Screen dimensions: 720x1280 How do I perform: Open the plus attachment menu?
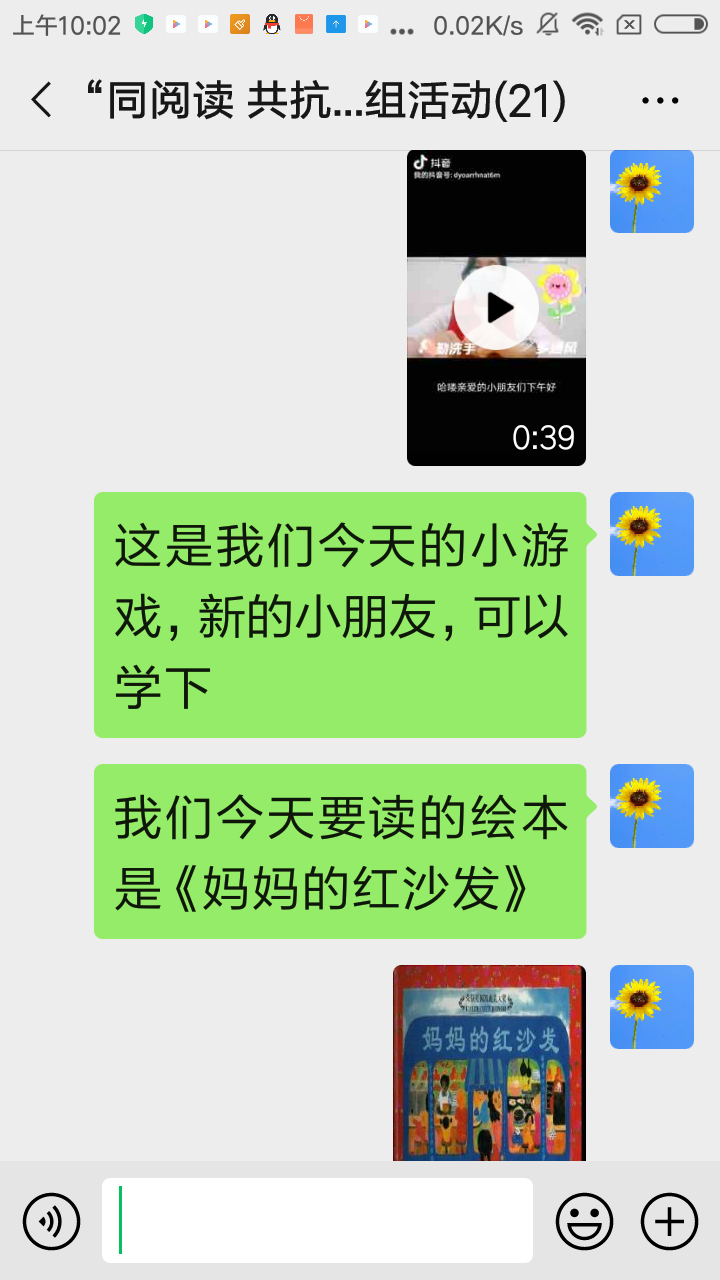[669, 1221]
